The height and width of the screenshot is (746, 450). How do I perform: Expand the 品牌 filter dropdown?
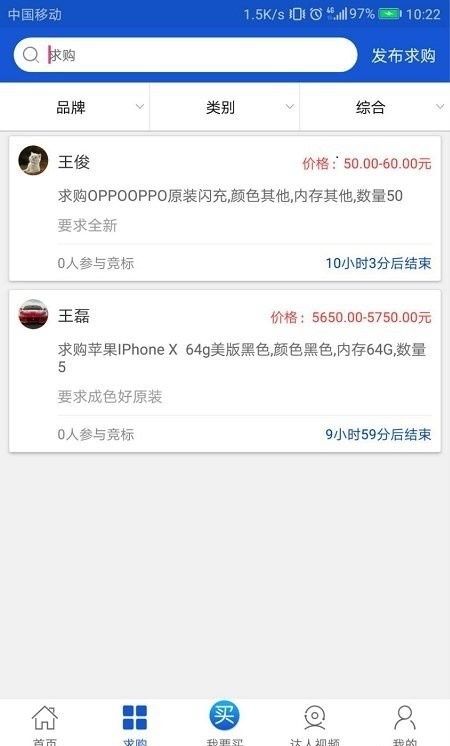coord(75,107)
